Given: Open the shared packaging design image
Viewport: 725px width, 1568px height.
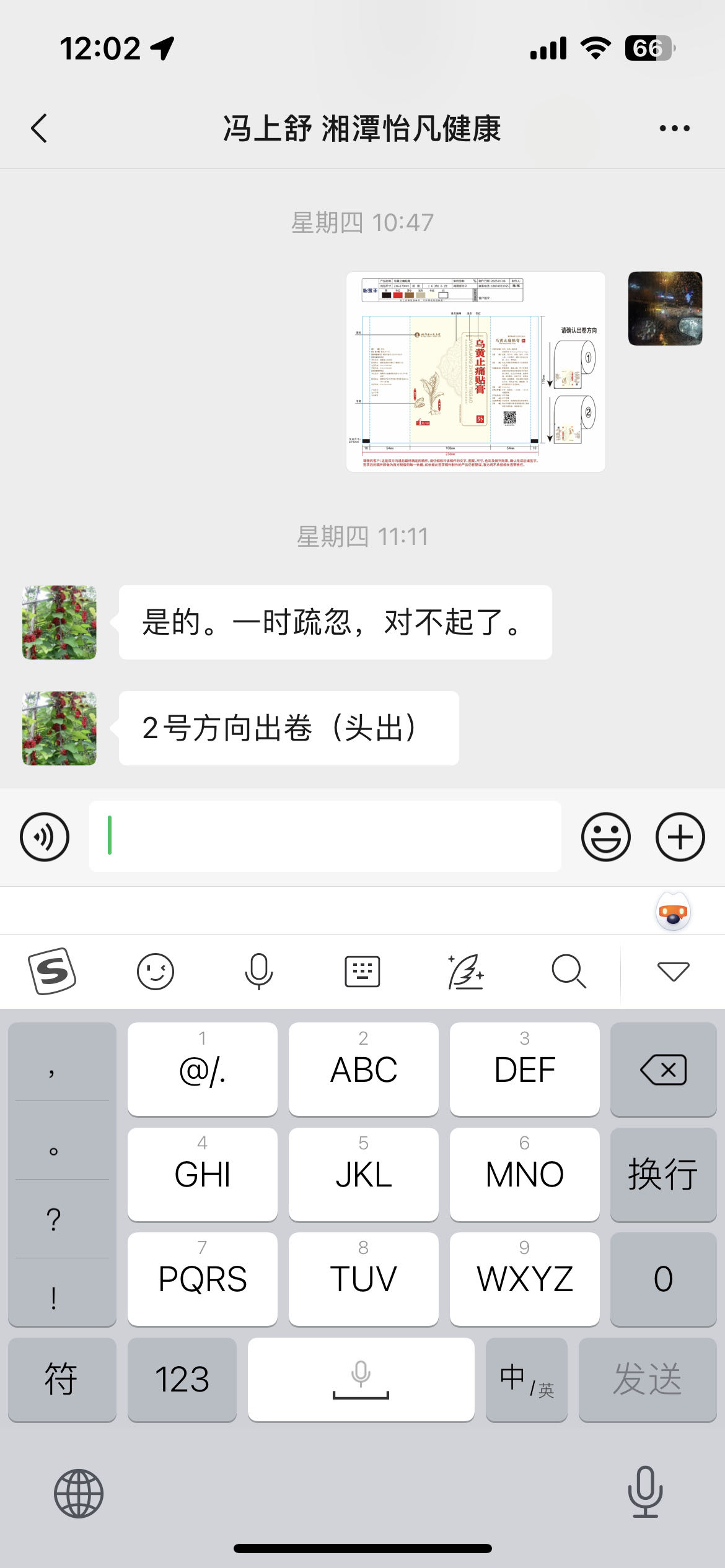Looking at the screenshot, I should coord(475,372).
